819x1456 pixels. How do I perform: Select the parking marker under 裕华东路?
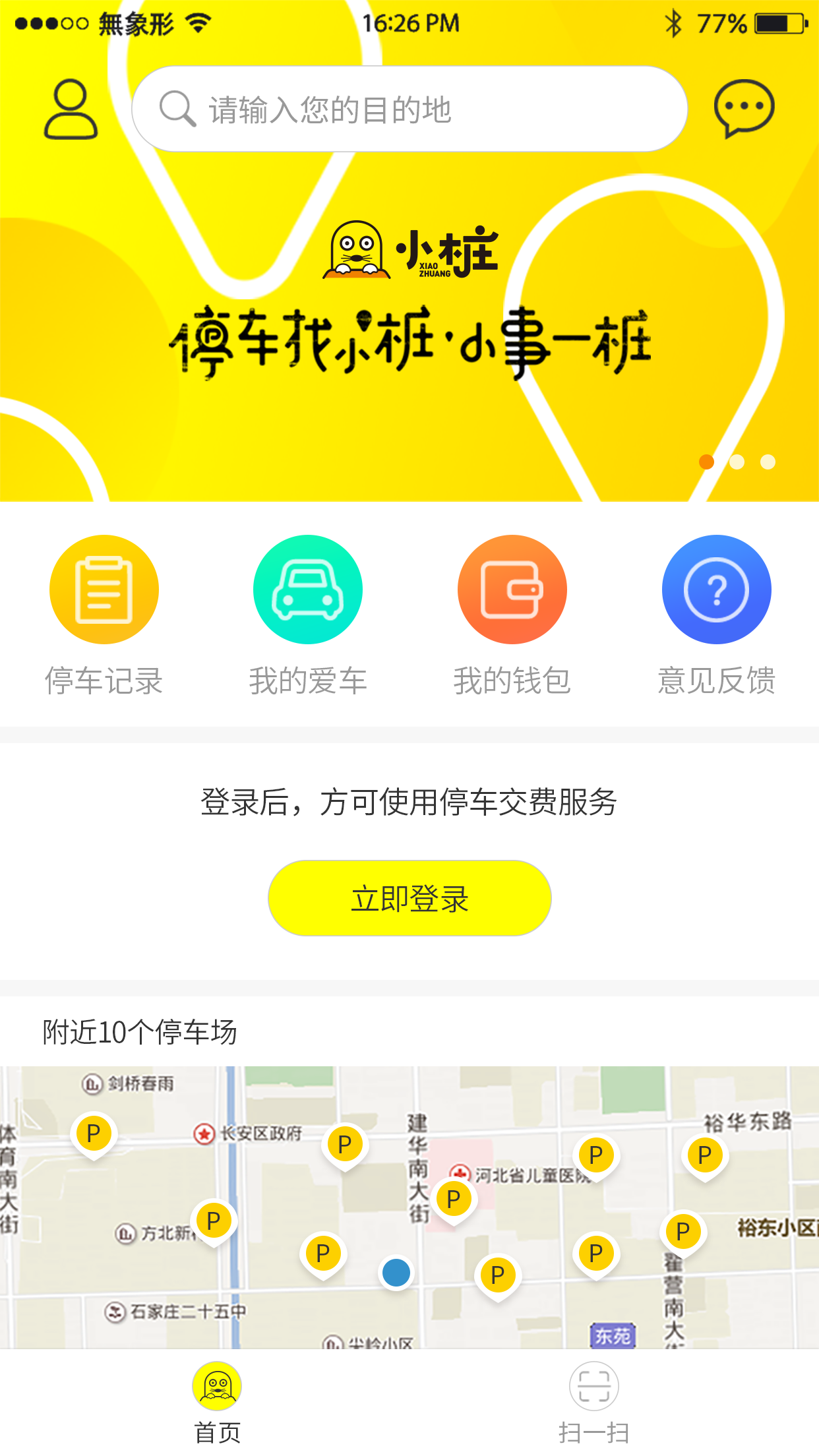click(705, 1155)
